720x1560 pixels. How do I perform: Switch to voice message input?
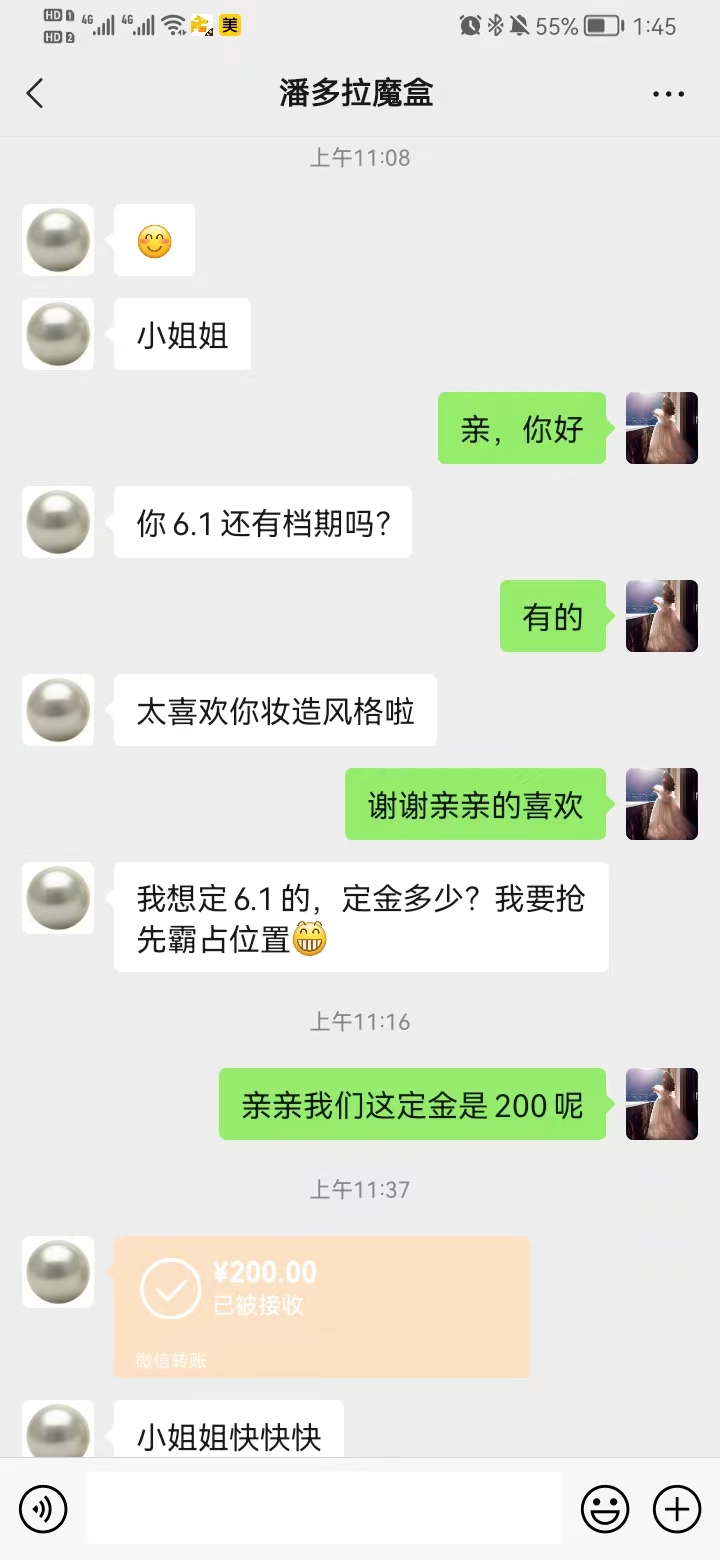click(43, 1508)
